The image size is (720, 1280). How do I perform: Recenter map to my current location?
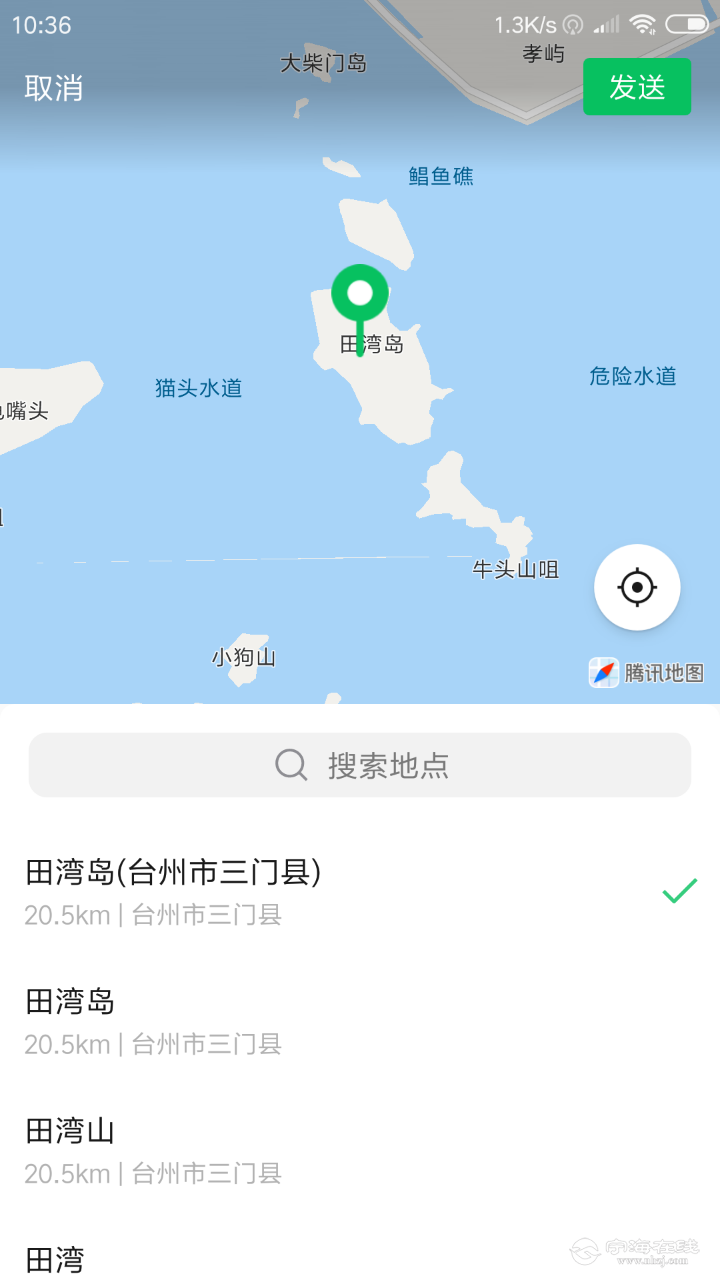click(x=637, y=587)
